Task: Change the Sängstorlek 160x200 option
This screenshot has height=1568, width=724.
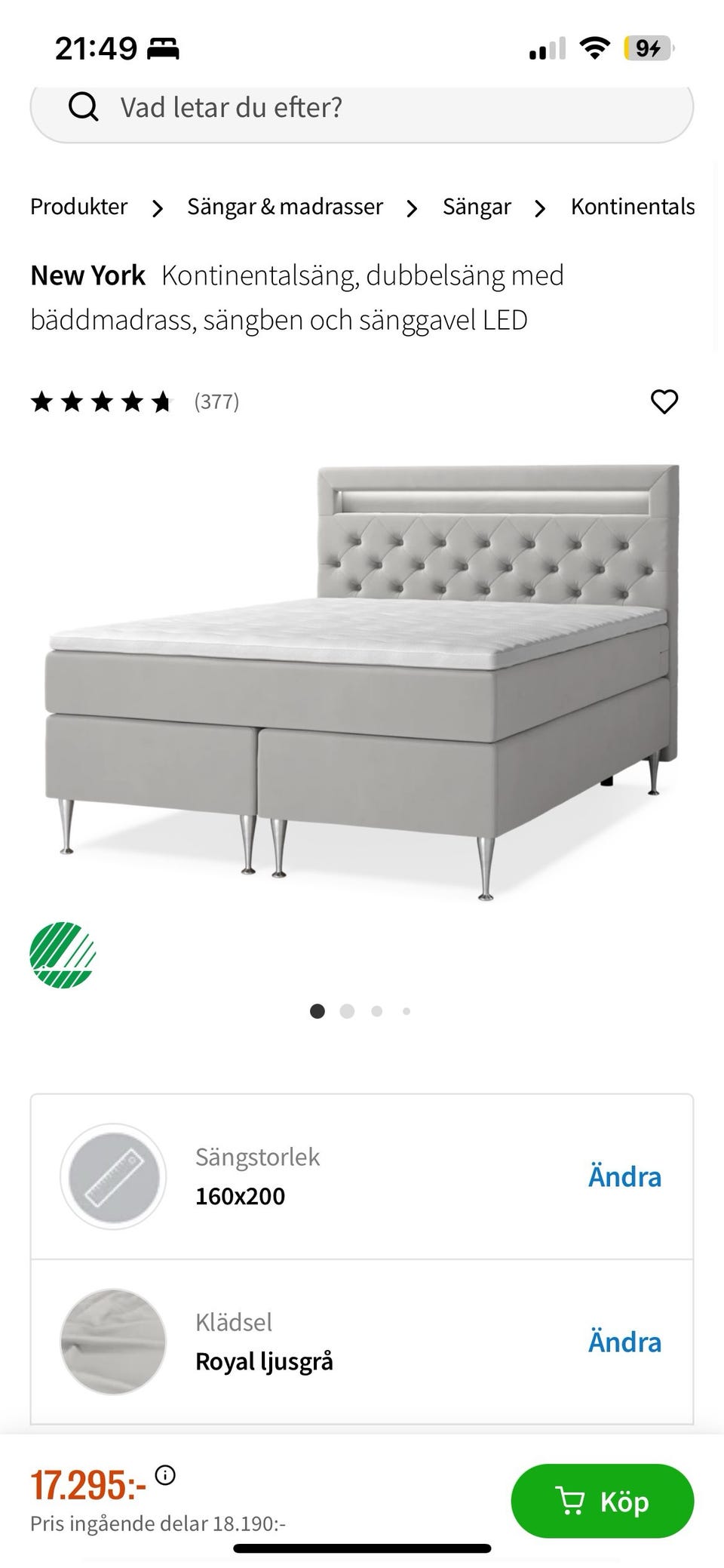Action: click(624, 1176)
